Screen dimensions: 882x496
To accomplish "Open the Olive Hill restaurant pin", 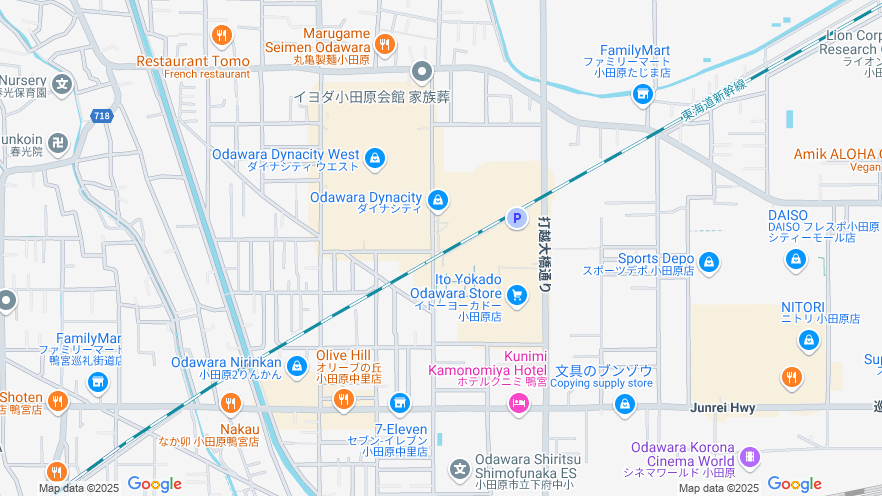I will [344, 400].
